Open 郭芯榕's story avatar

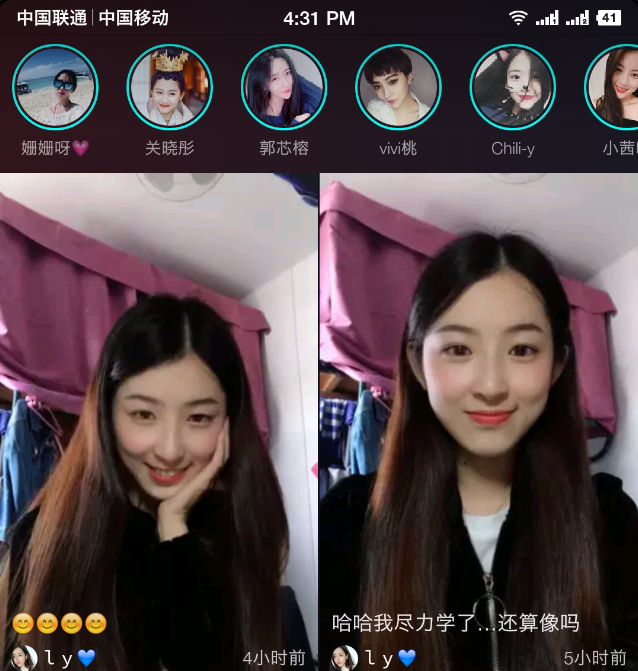(284, 87)
